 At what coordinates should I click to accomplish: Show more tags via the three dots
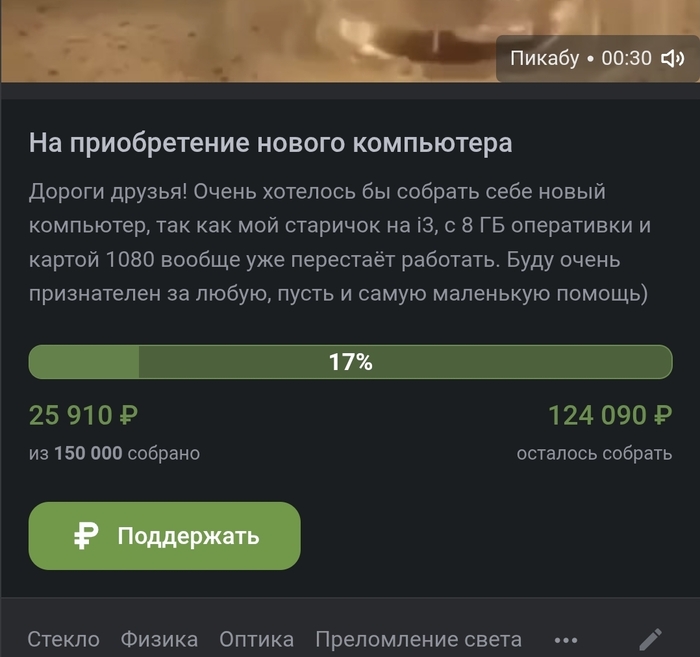[x=566, y=640]
